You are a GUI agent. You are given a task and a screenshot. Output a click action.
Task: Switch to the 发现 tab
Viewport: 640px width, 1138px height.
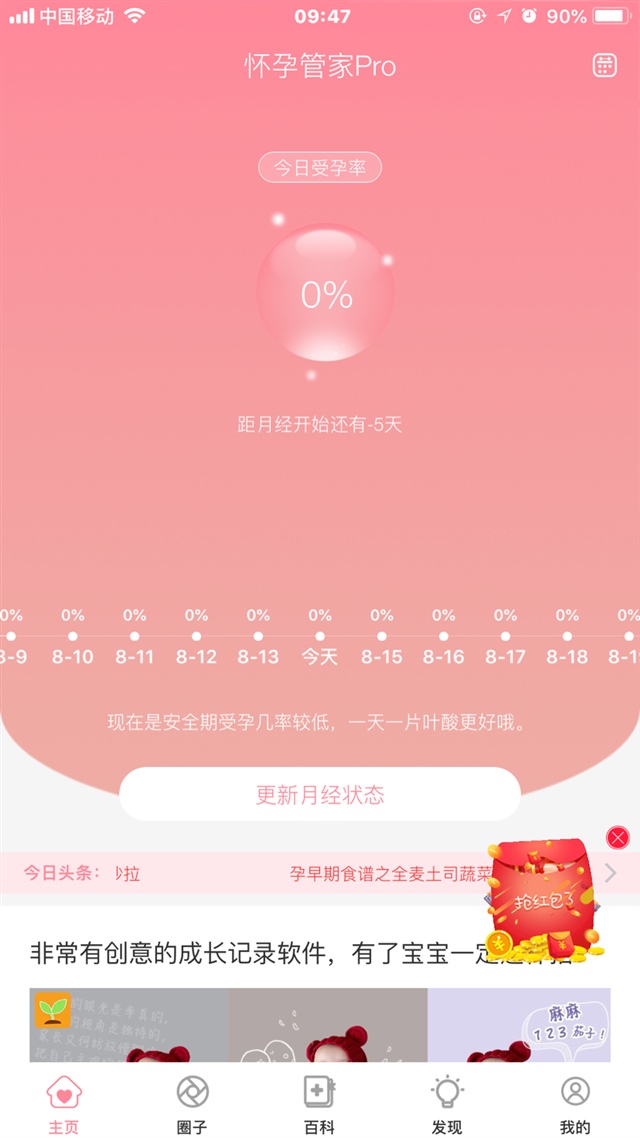pyautogui.click(x=447, y=1103)
